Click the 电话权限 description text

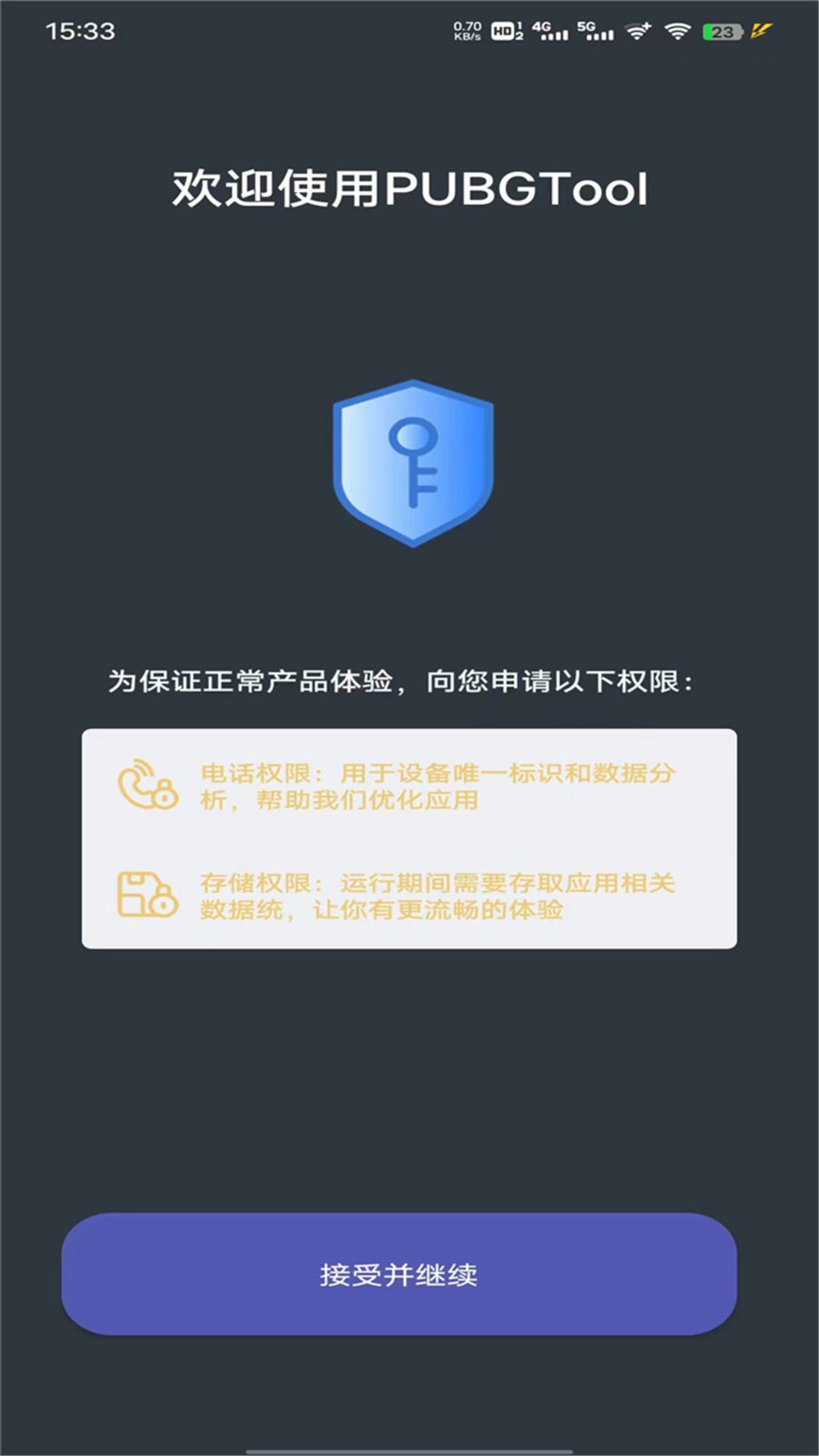coord(437,788)
